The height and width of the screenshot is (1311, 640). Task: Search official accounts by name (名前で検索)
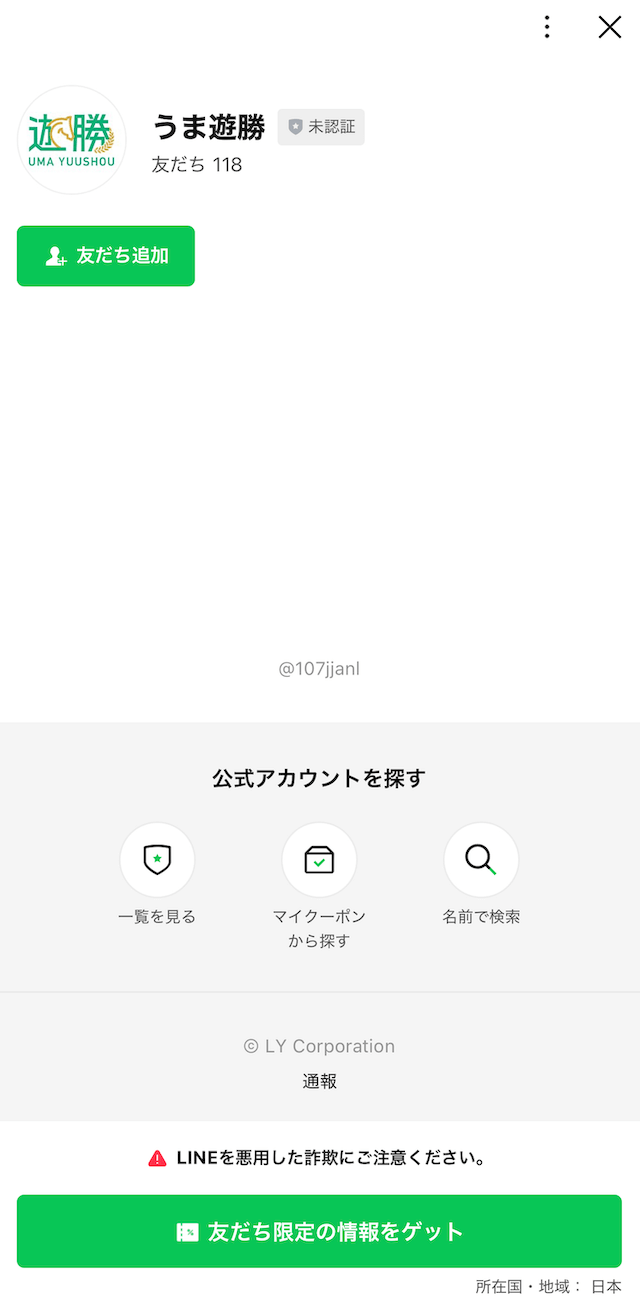point(481,860)
